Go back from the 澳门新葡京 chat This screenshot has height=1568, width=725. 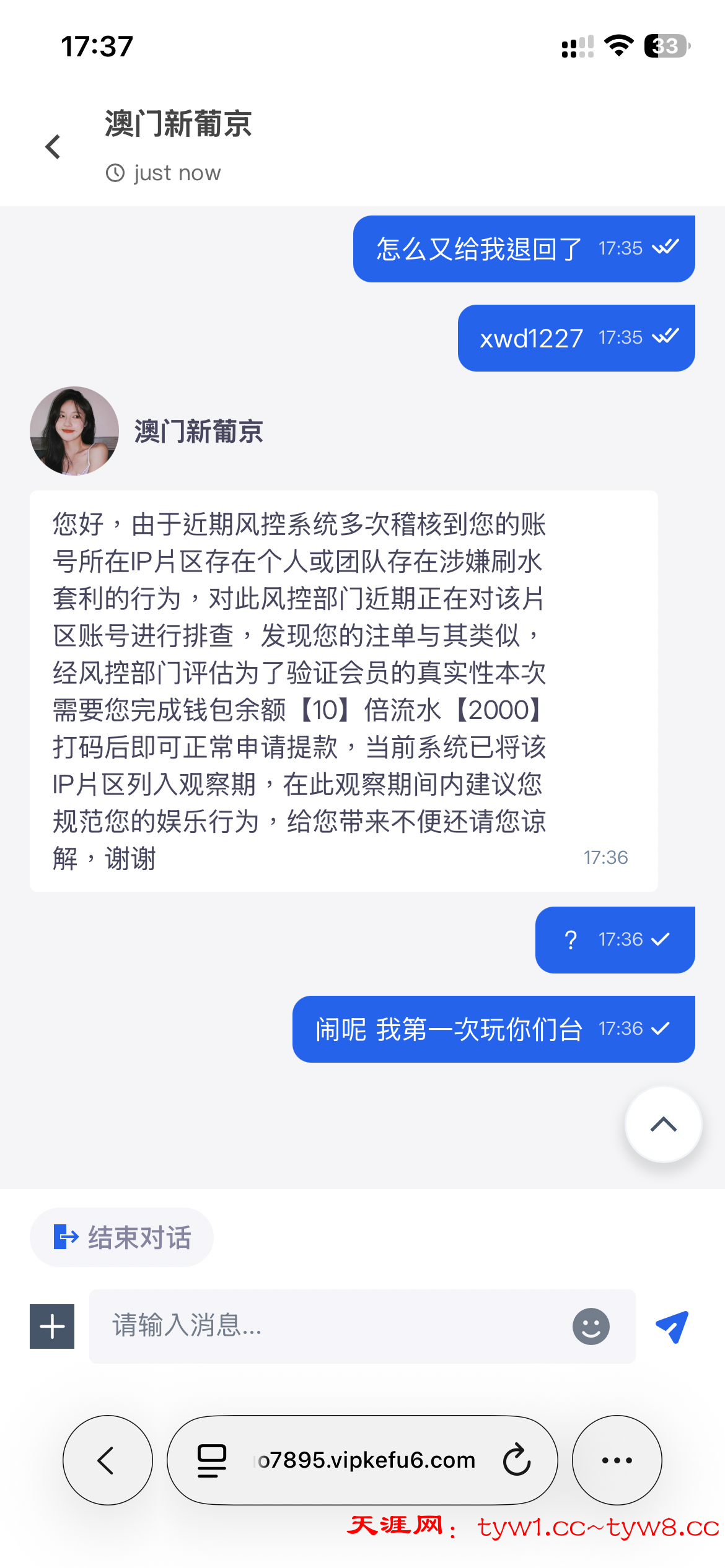coord(53,147)
